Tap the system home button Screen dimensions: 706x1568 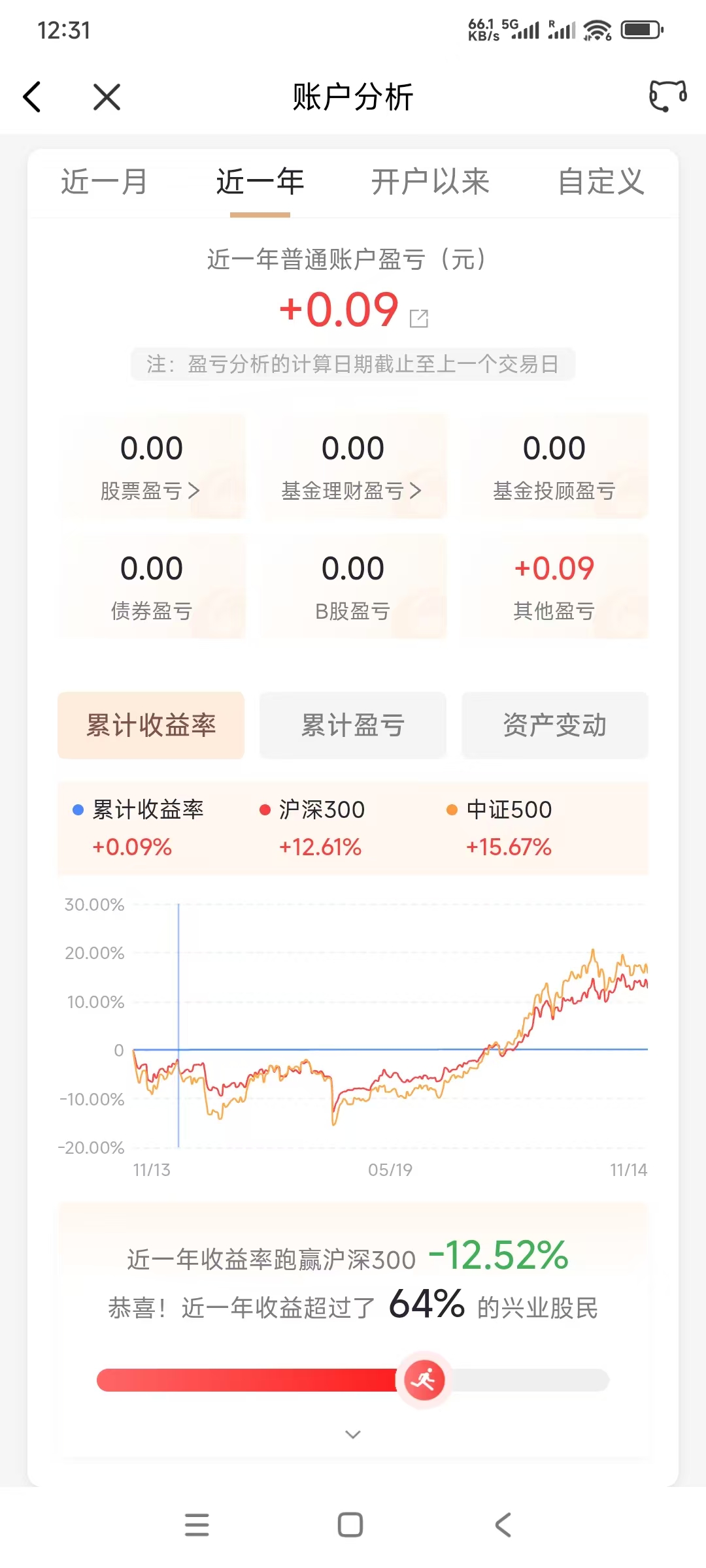(x=350, y=1525)
